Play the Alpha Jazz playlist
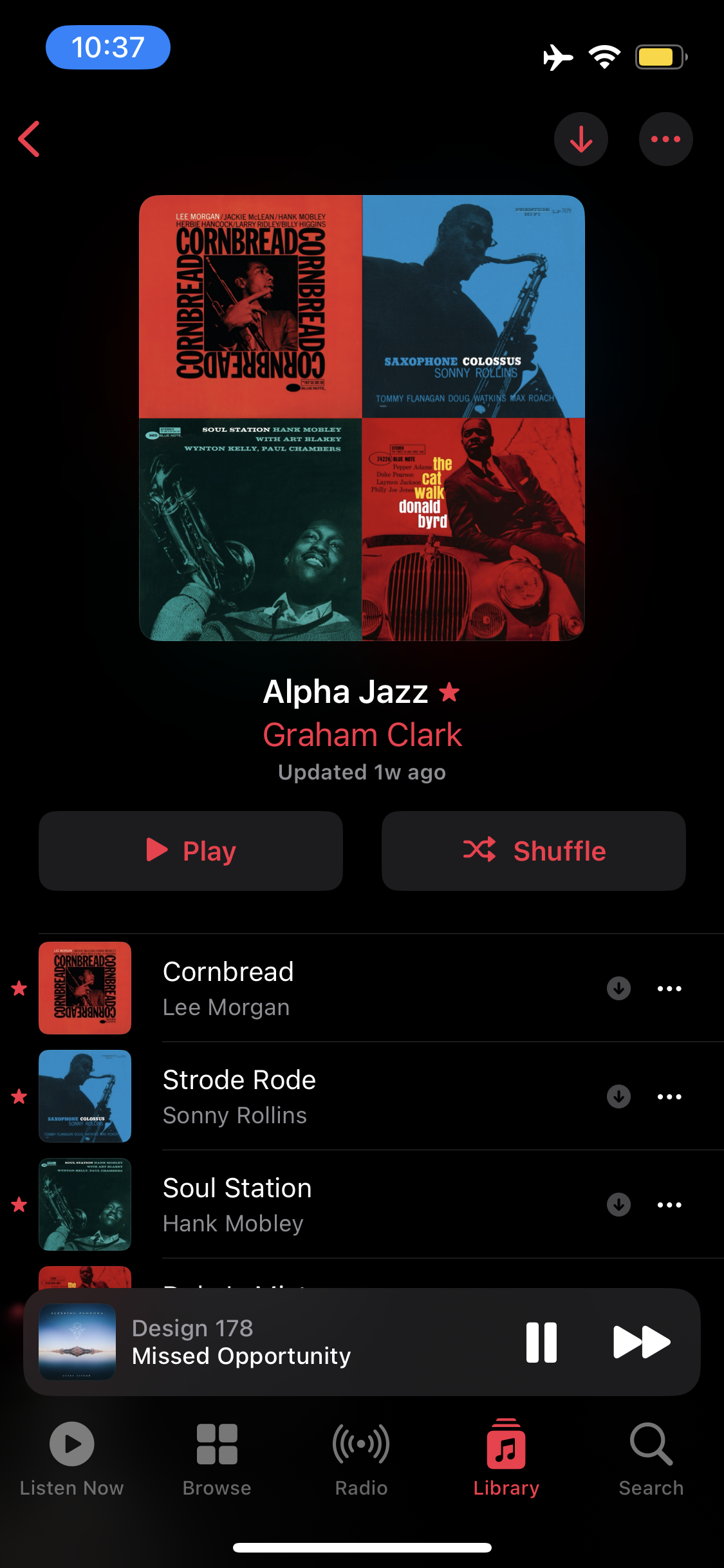 point(190,851)
